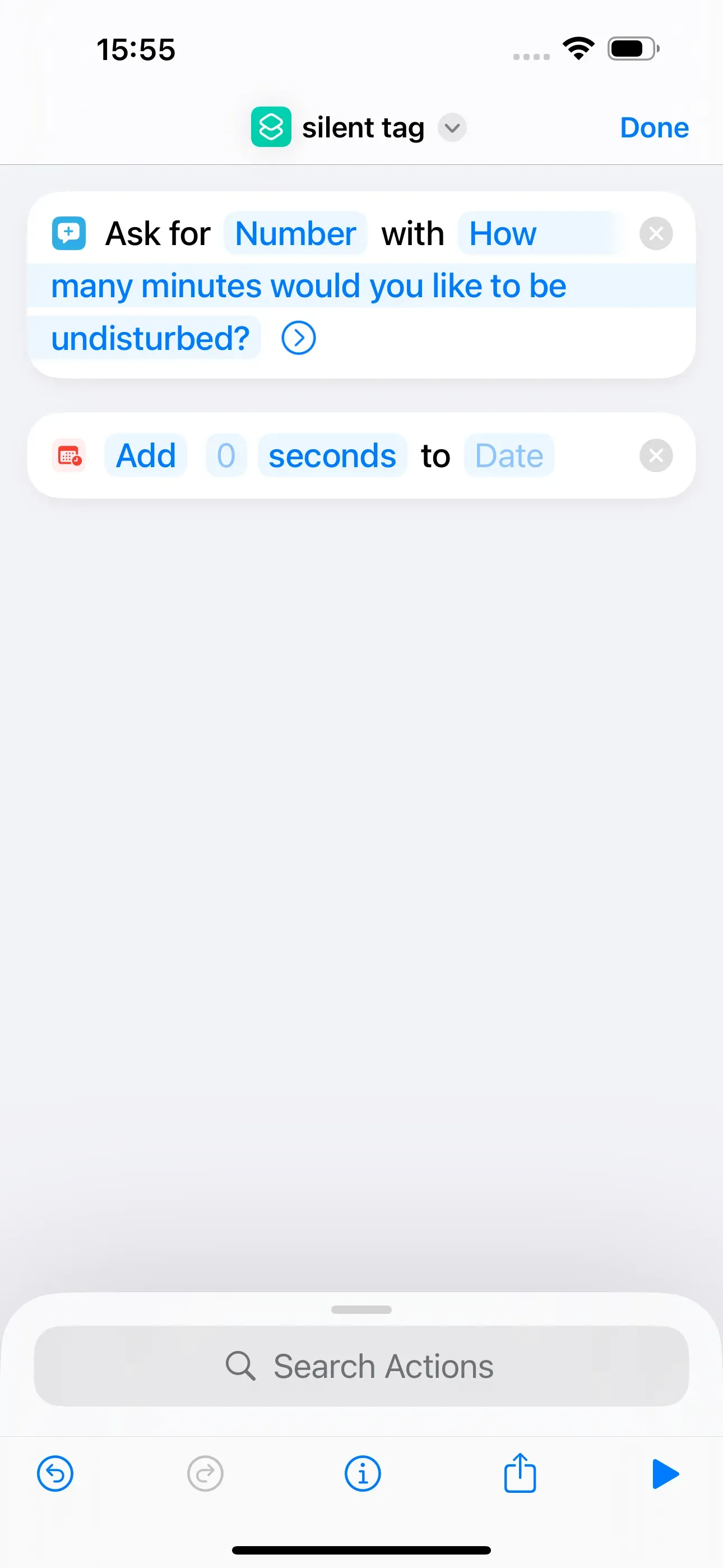Edit the 0 value field

[x=226, y=455]
